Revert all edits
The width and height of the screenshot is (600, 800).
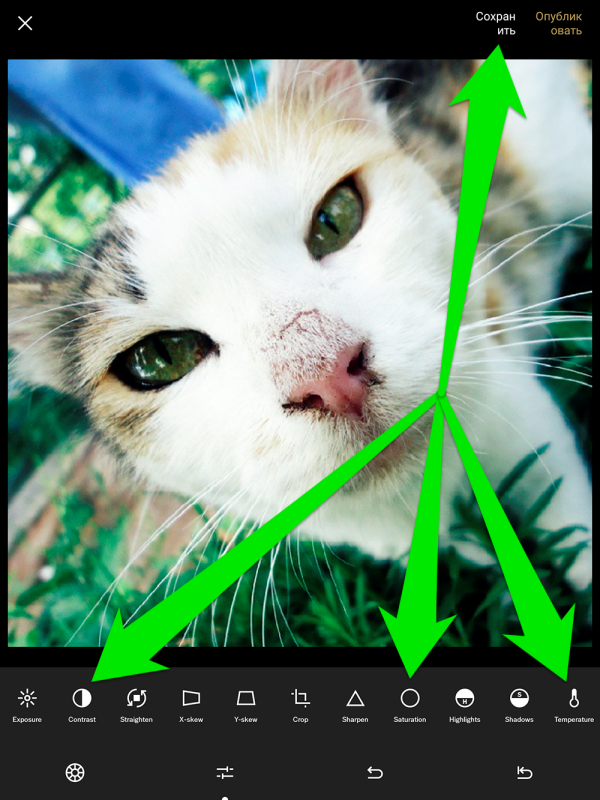click(x=524, y=772)
